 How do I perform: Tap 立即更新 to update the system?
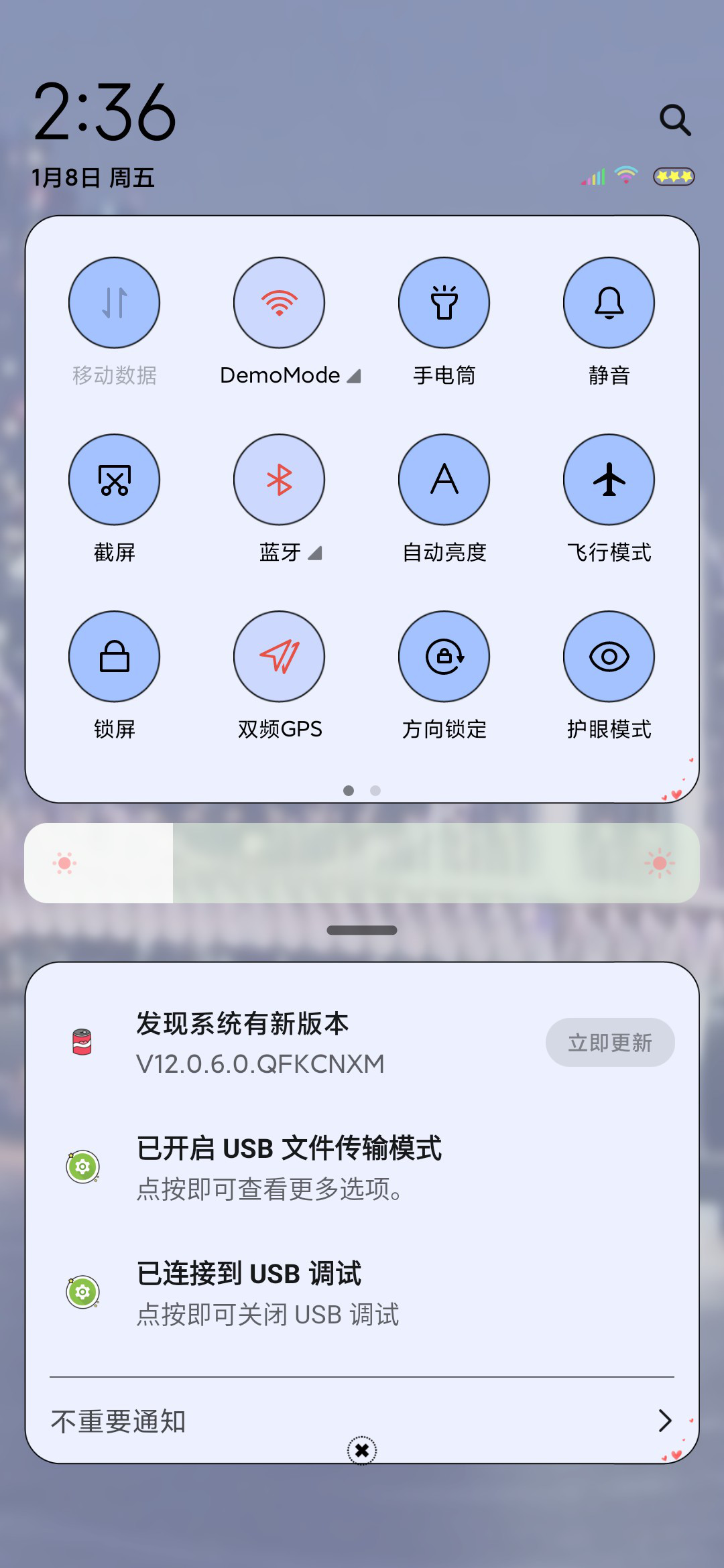(x=610, y=1043)
